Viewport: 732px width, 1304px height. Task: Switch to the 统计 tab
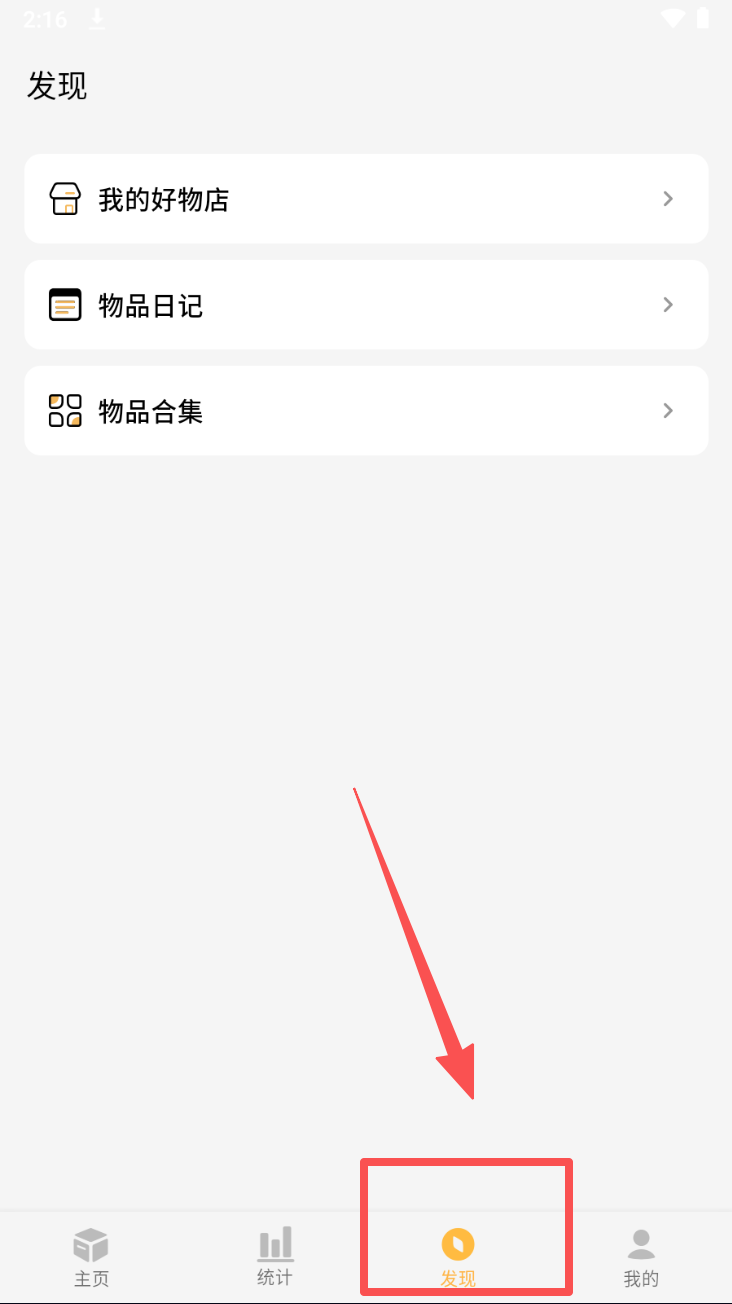[275, 1257]
